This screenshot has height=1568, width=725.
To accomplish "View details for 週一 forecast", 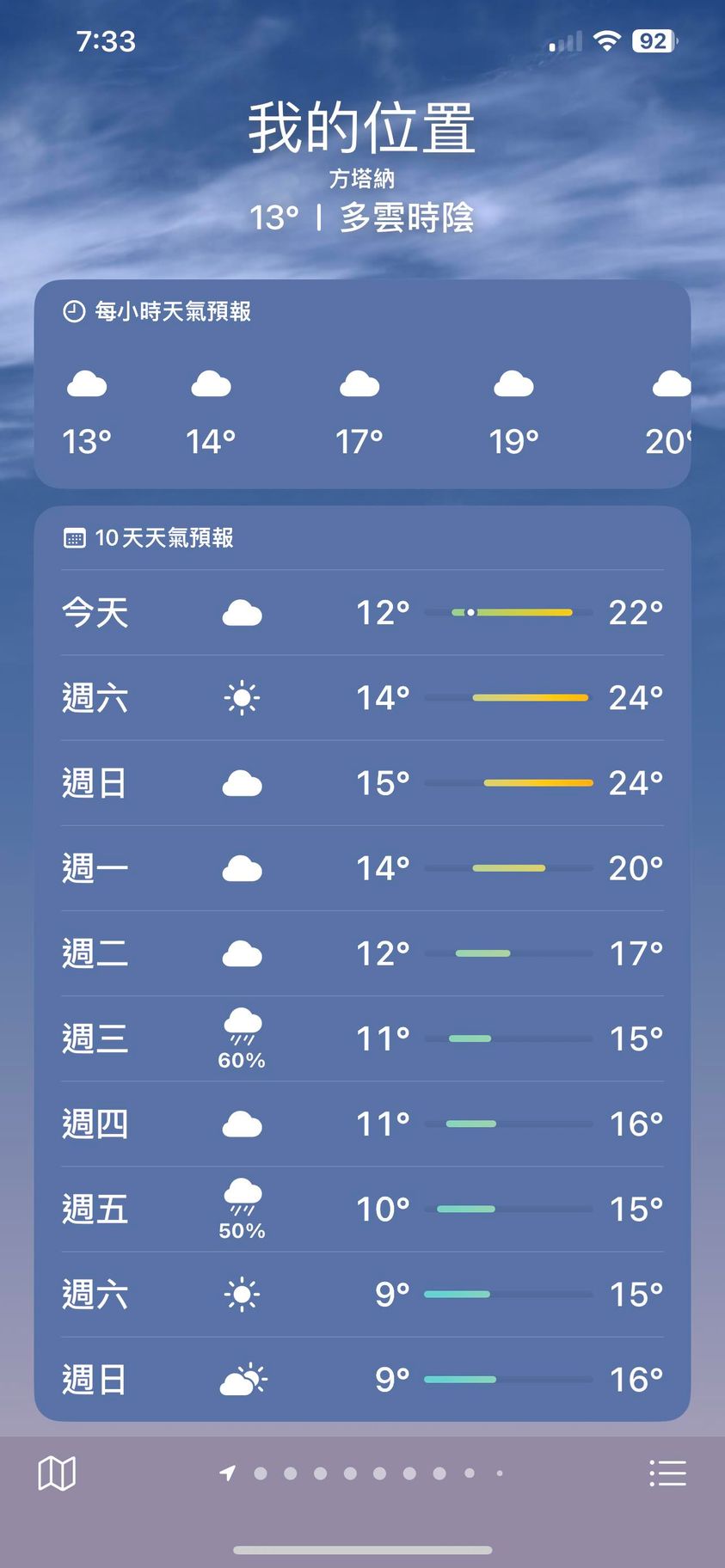I will [x=362, y=868].
